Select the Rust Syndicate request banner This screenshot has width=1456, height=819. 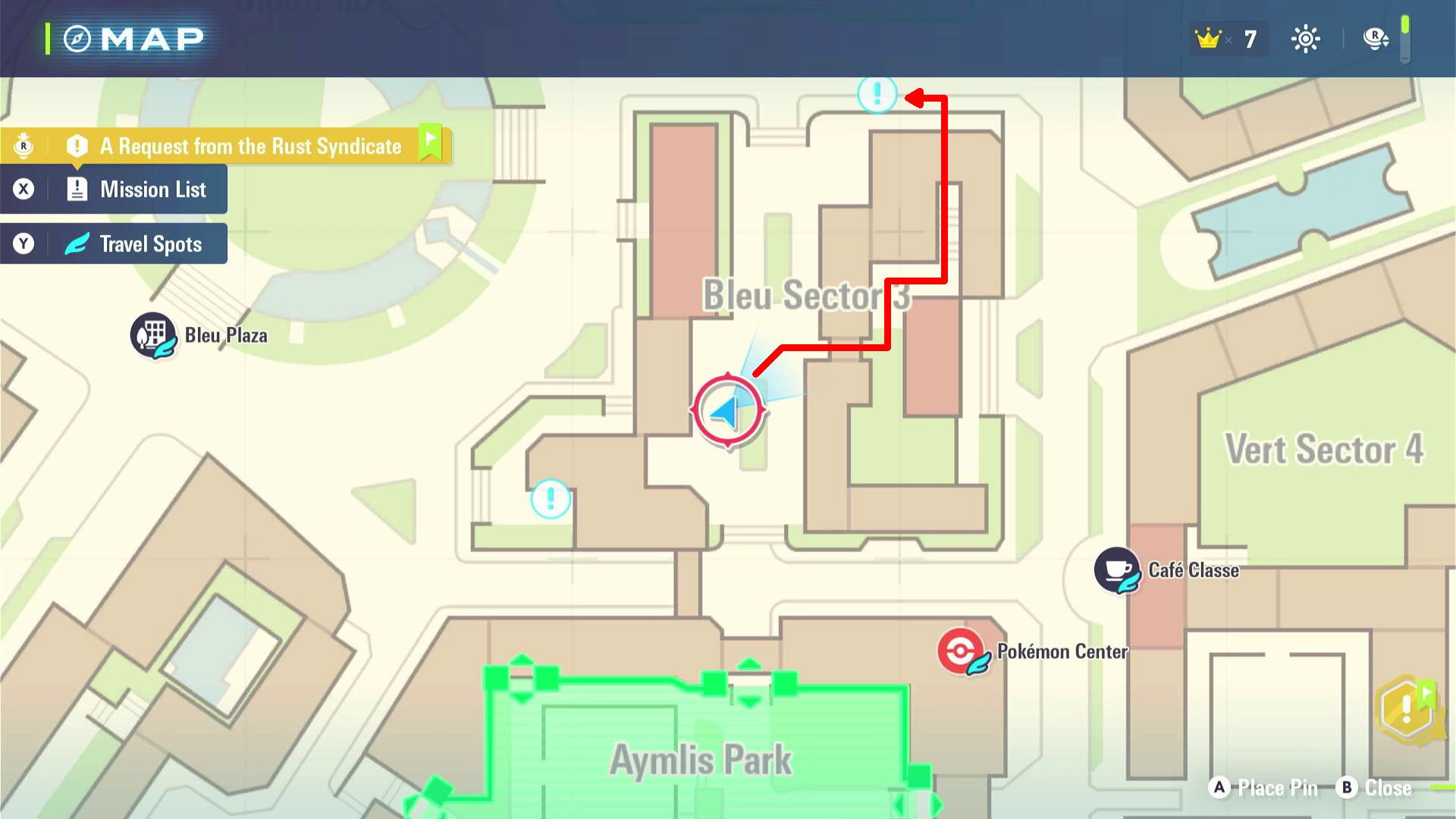(227, 146)
